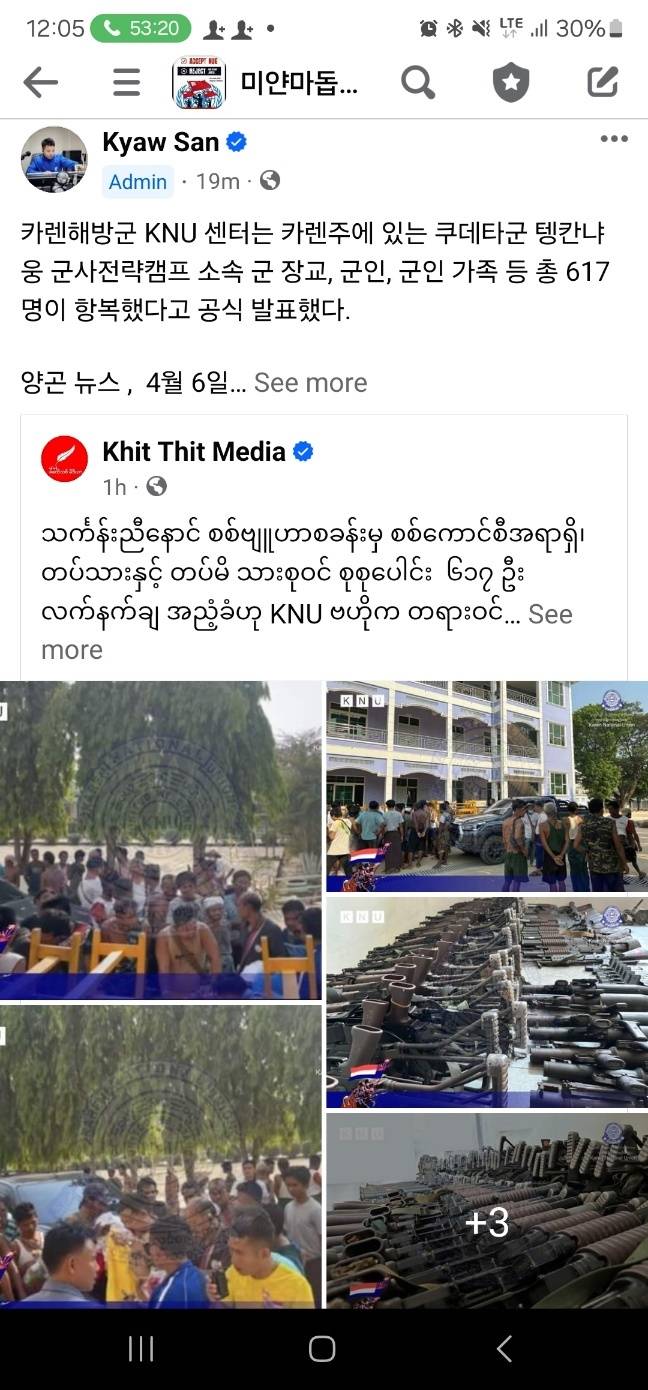Image resolution: width=648 pixels, height=1390 pixels.
Task: Expand the Khit Thit Media post text
Action: pyautogui.click(x=550, y=614)
